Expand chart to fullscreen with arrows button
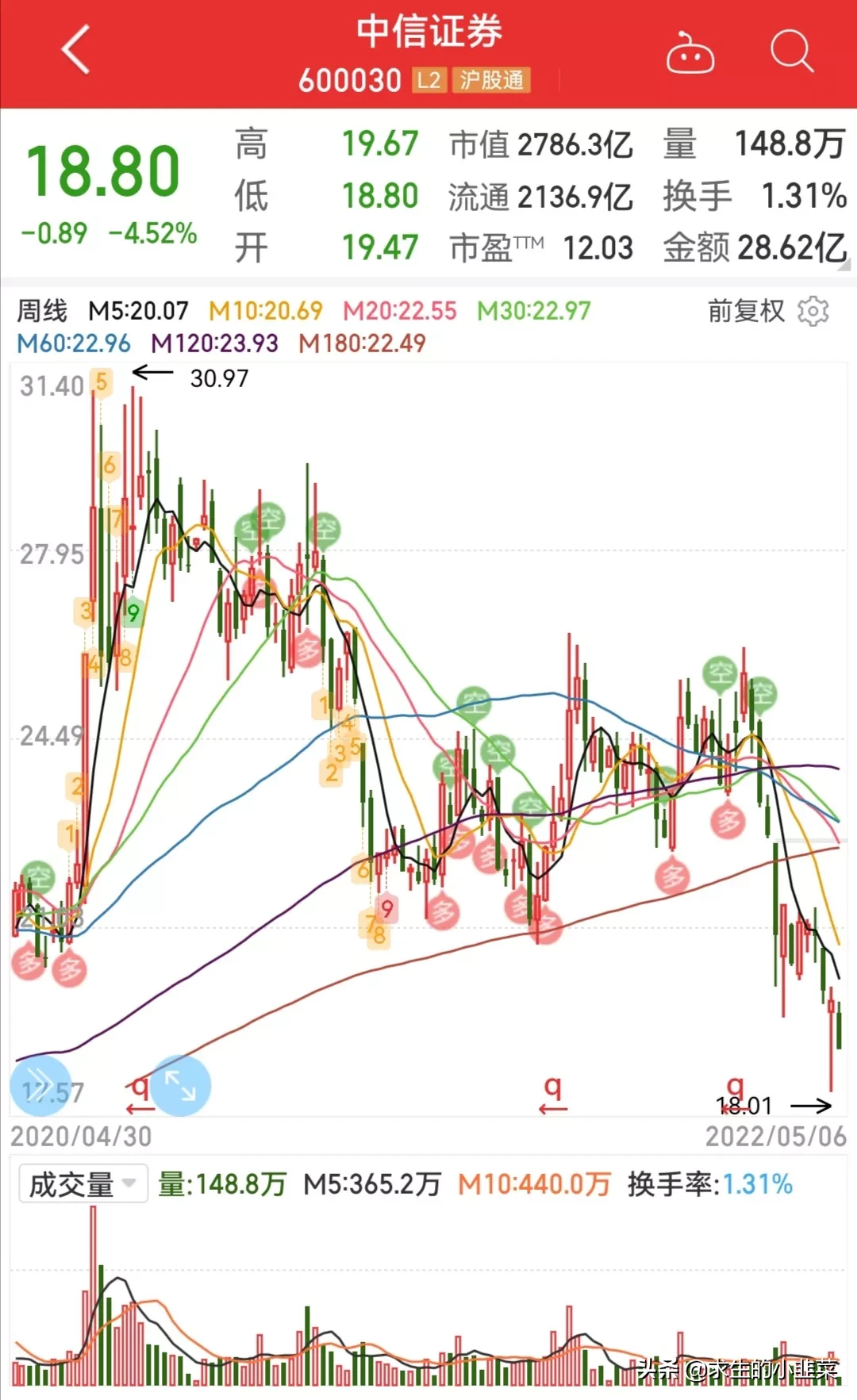The width and height of the screenshot is (857, 1400). coord(180,1086)
